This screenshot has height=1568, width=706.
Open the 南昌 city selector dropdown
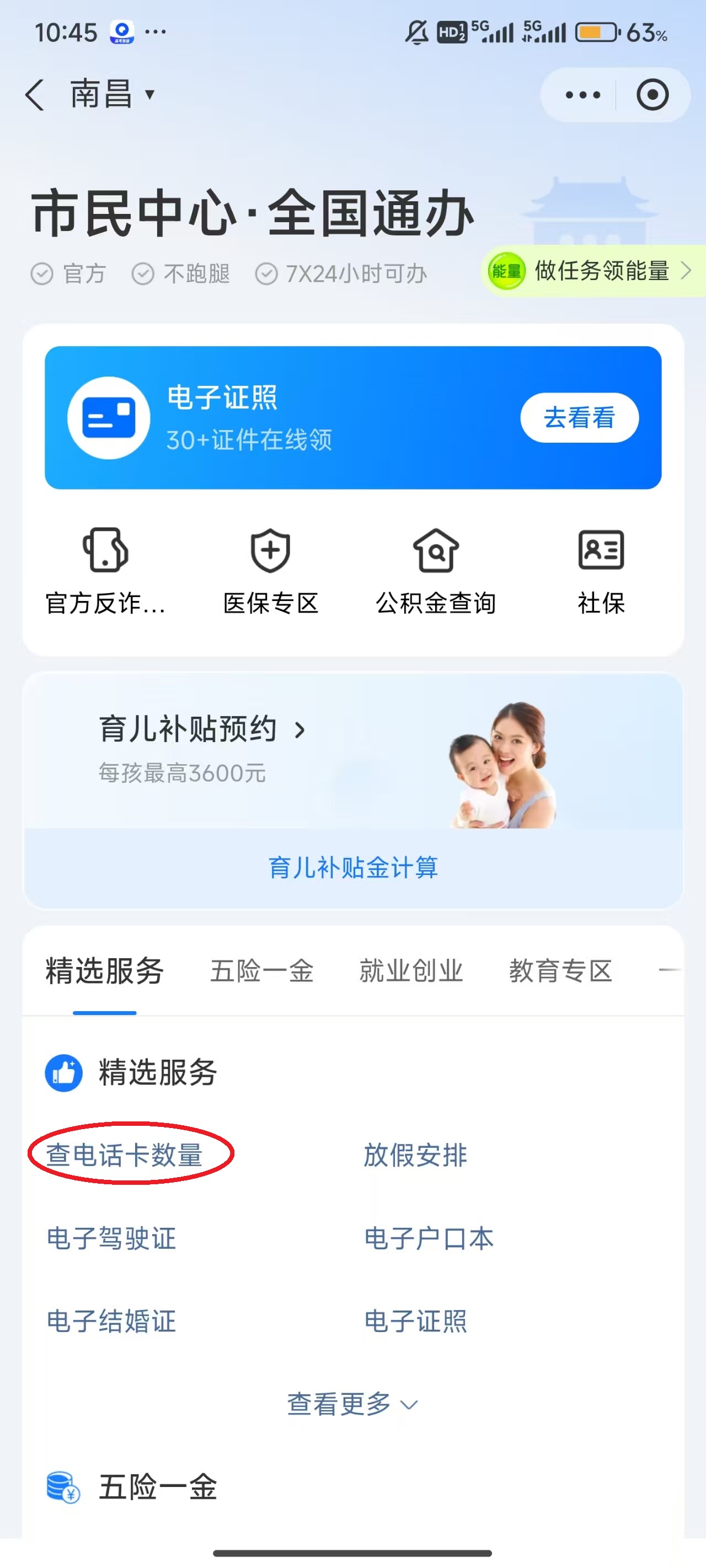coord(112,94)
